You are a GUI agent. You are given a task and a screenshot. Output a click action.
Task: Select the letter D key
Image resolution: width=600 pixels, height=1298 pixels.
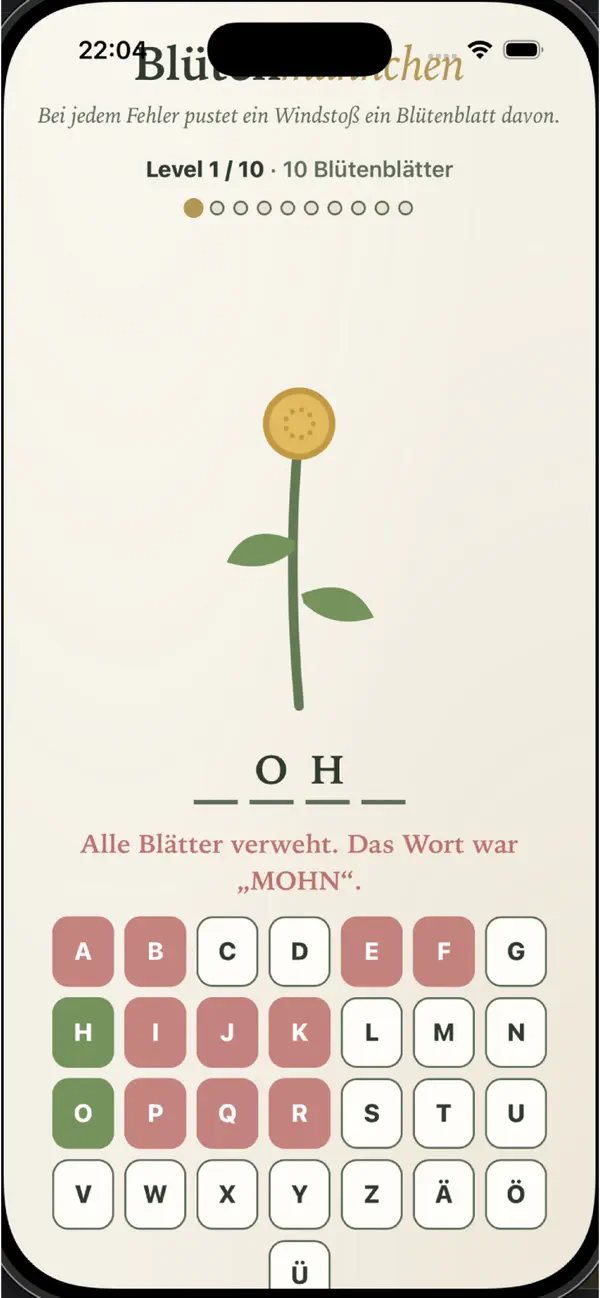coord(299,951)
